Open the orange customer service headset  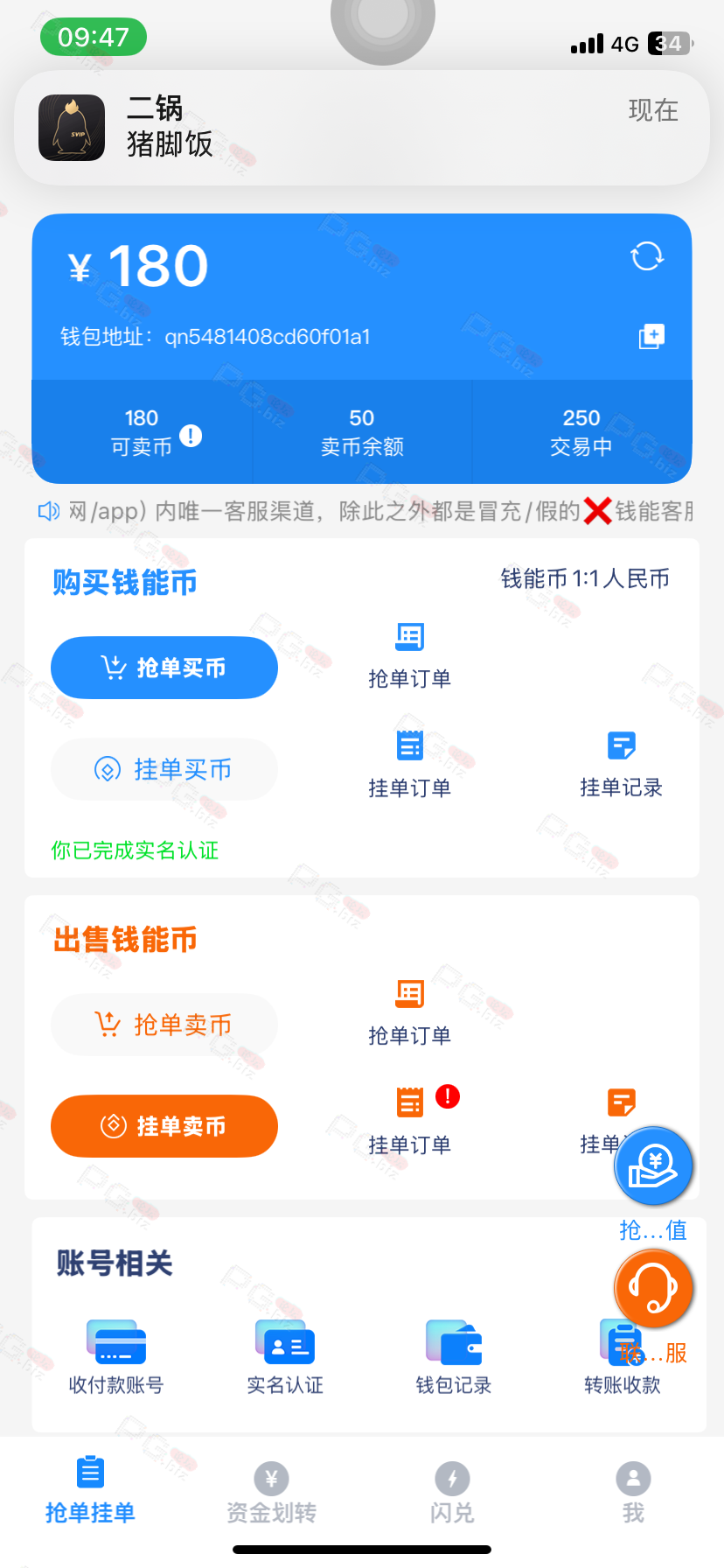click(653, 1288)
